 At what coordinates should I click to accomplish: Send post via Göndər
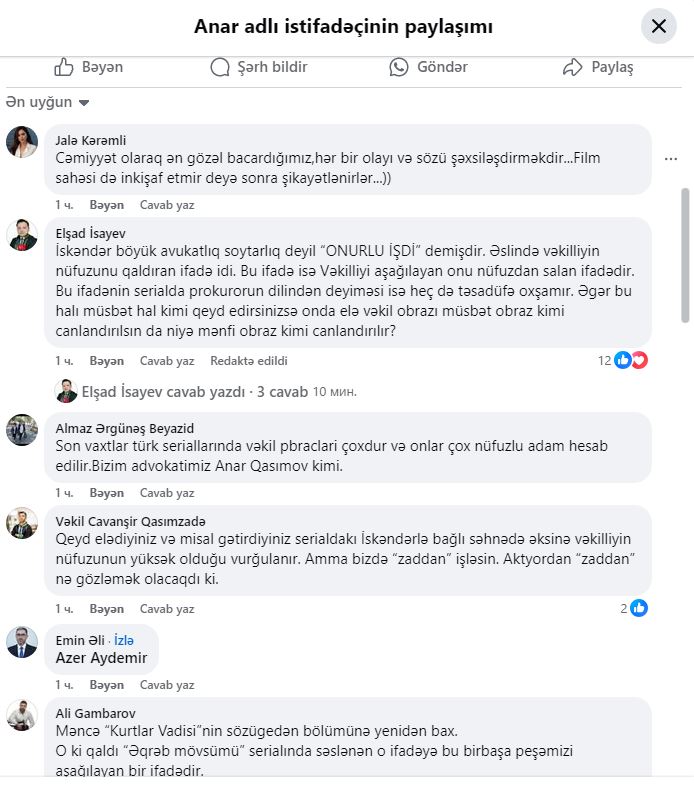coord(428,67)
